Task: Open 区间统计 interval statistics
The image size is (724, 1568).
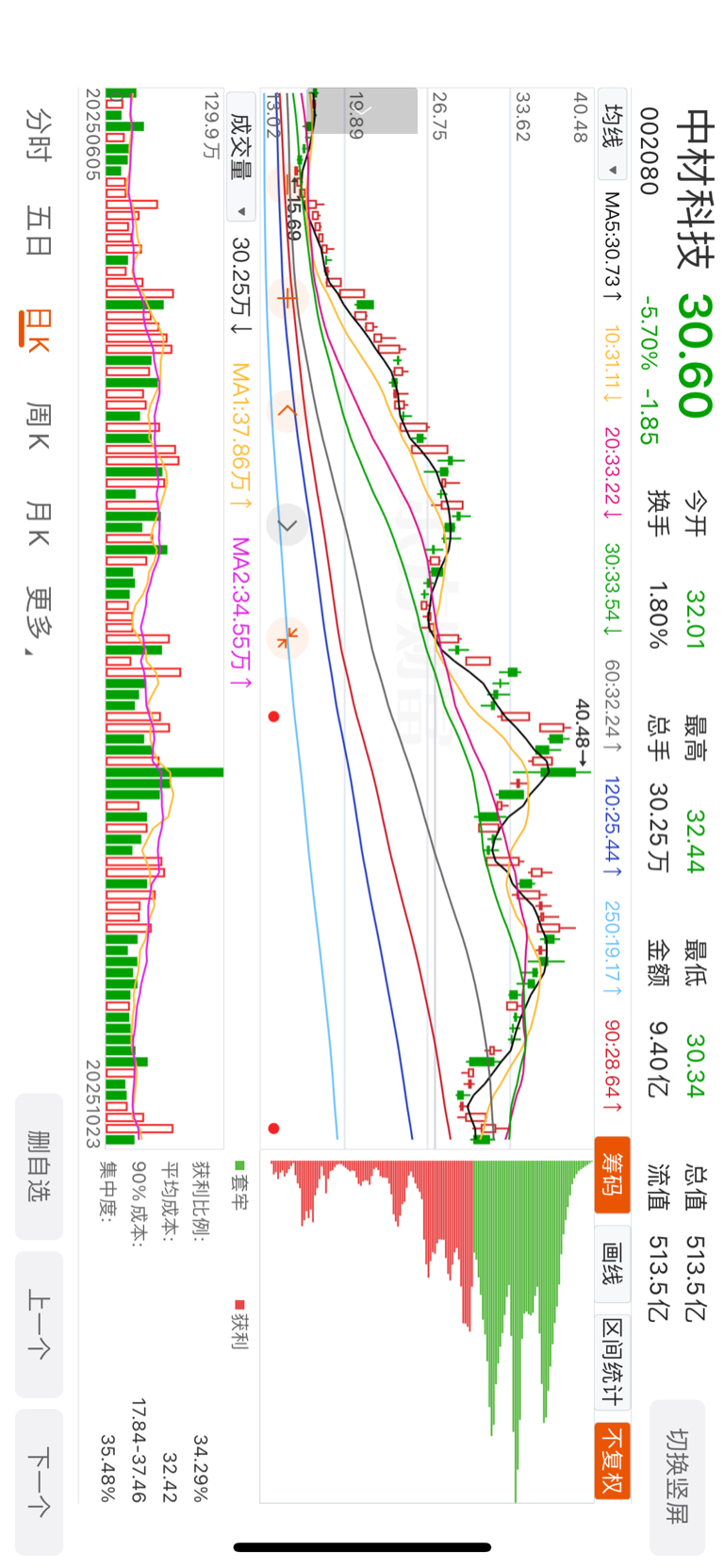Action: [612, 1362]
